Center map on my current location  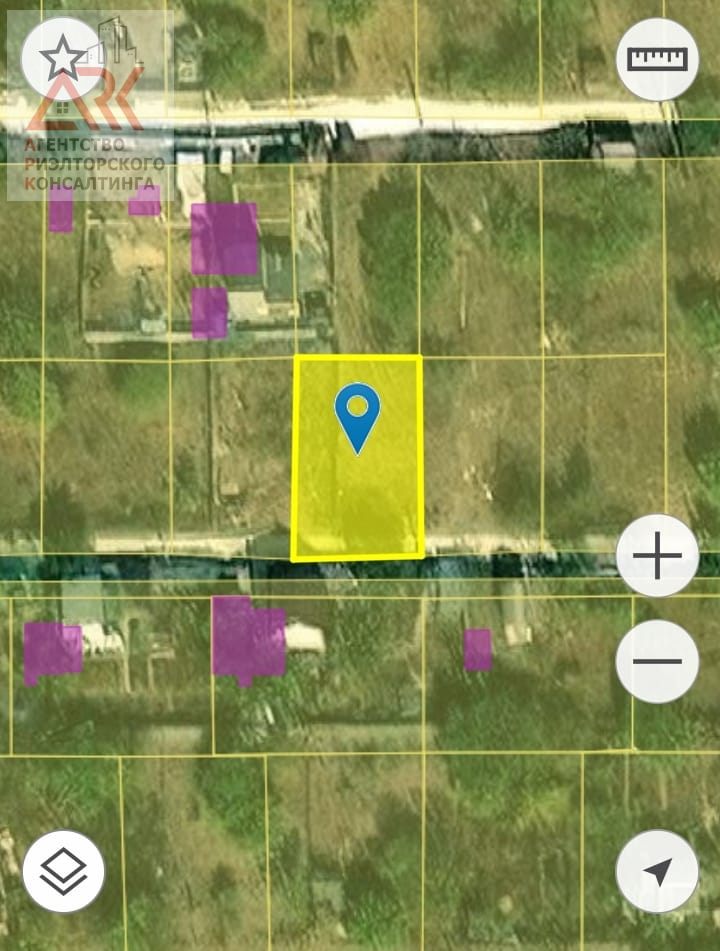pos(657,871)
